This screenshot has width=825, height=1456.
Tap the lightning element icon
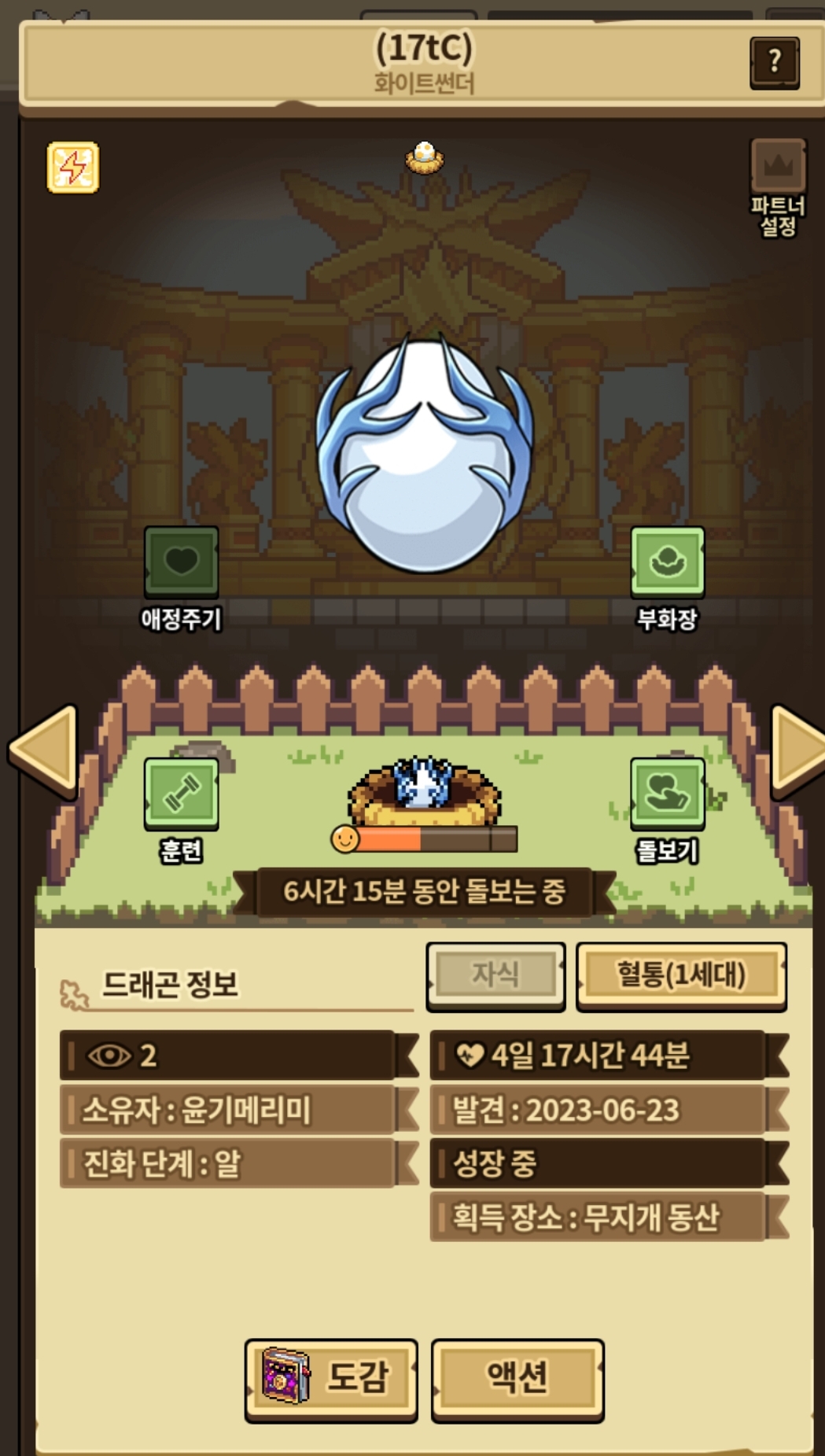[73, 168]
